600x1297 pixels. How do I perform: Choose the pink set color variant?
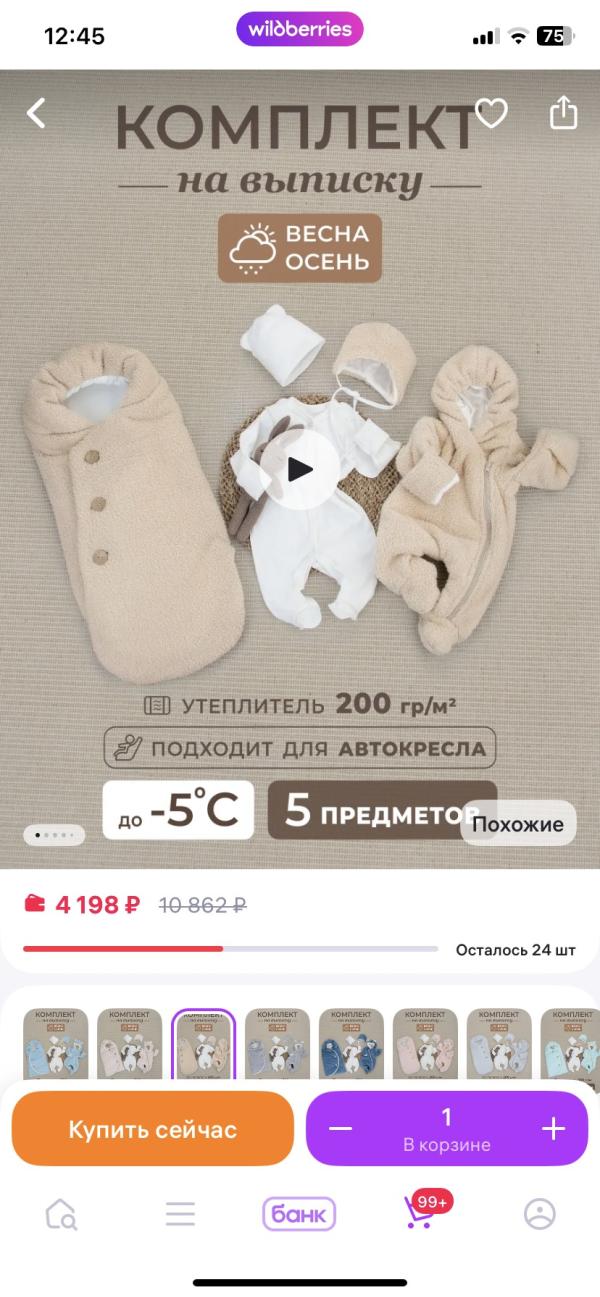[425, 1045]
